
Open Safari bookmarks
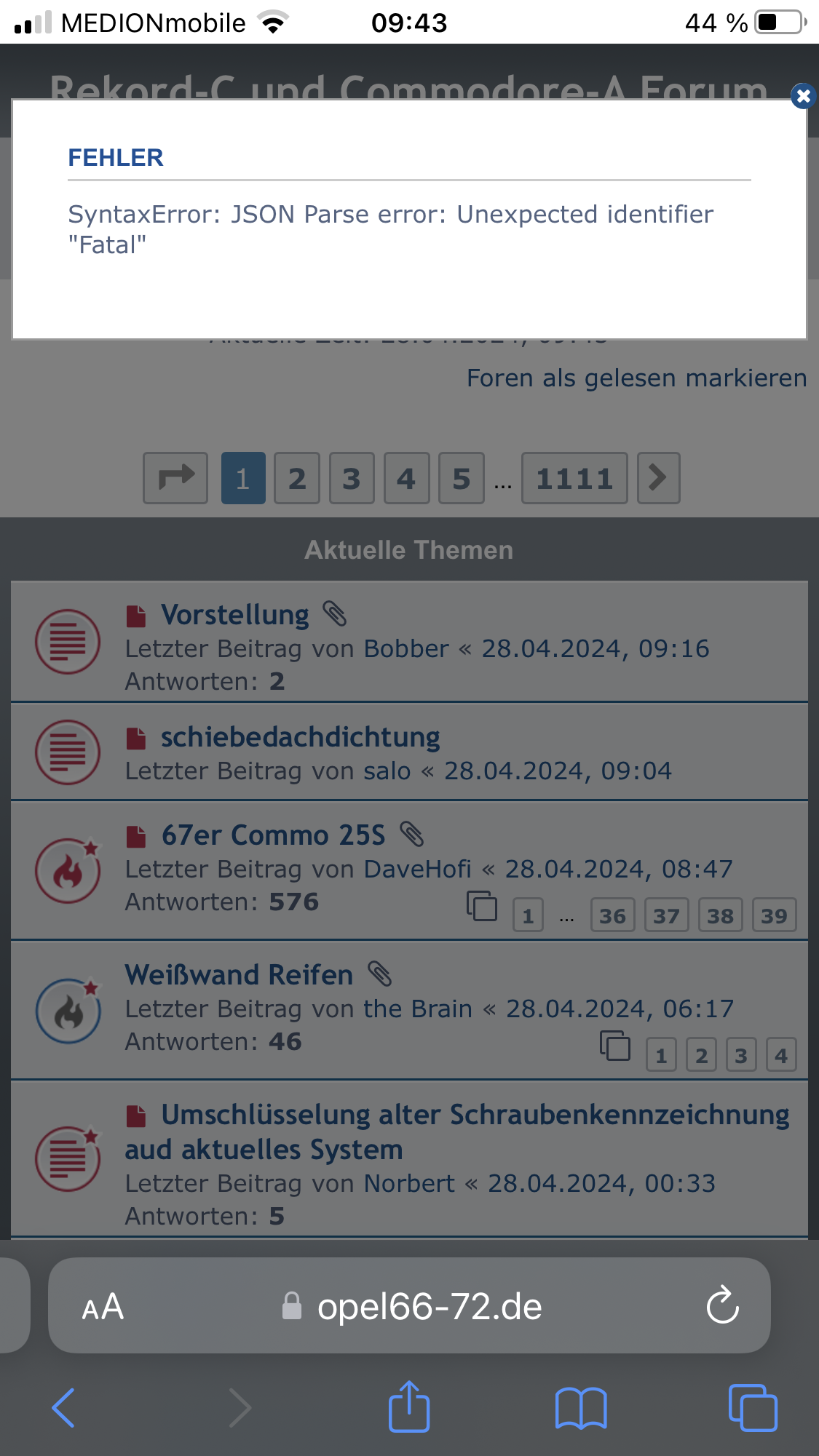(x=580, y=1408)
